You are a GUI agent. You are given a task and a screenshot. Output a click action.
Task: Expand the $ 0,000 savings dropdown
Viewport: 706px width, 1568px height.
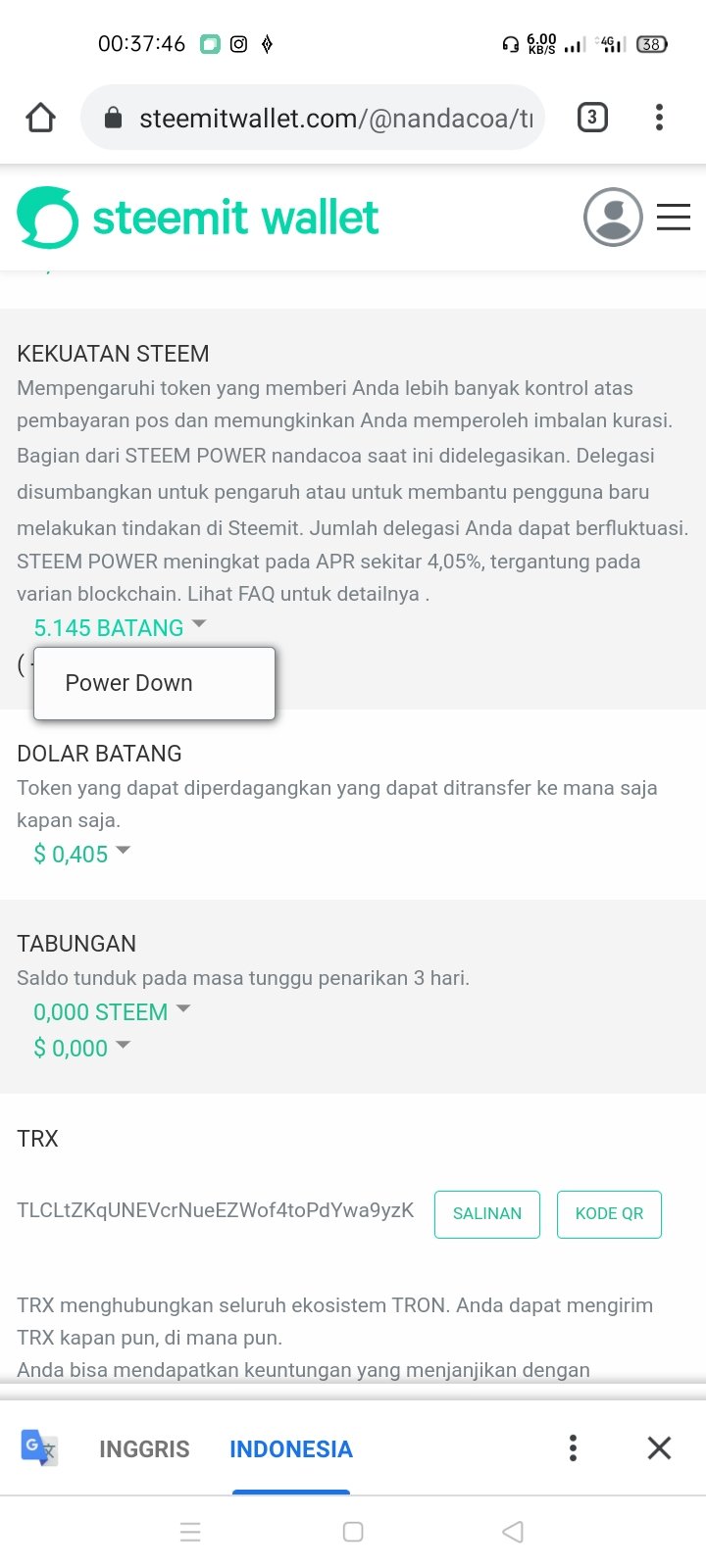click(x=81, y=1048)
